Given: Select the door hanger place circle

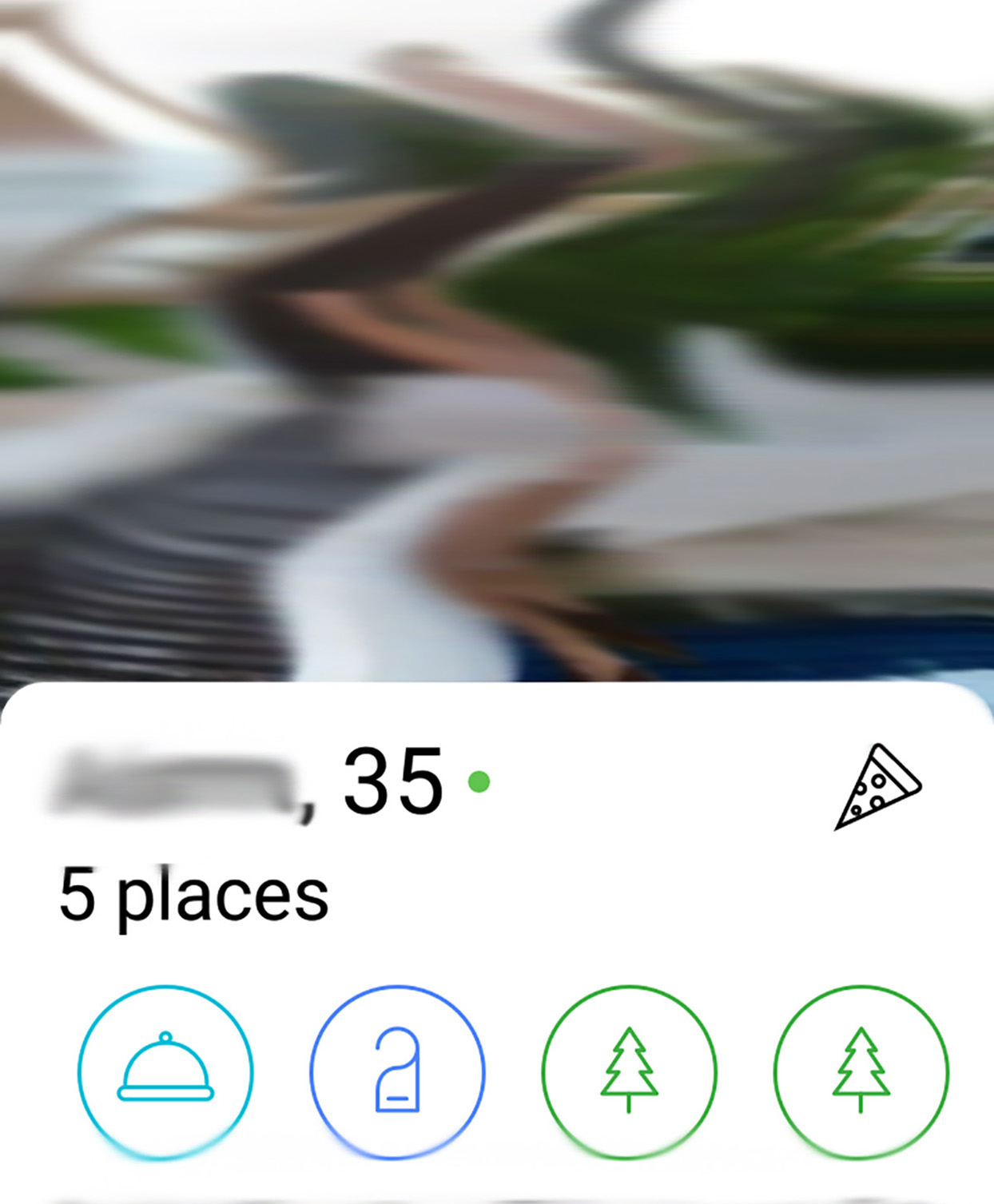Looking at the screenshot, I should [x=397, y=1071].
